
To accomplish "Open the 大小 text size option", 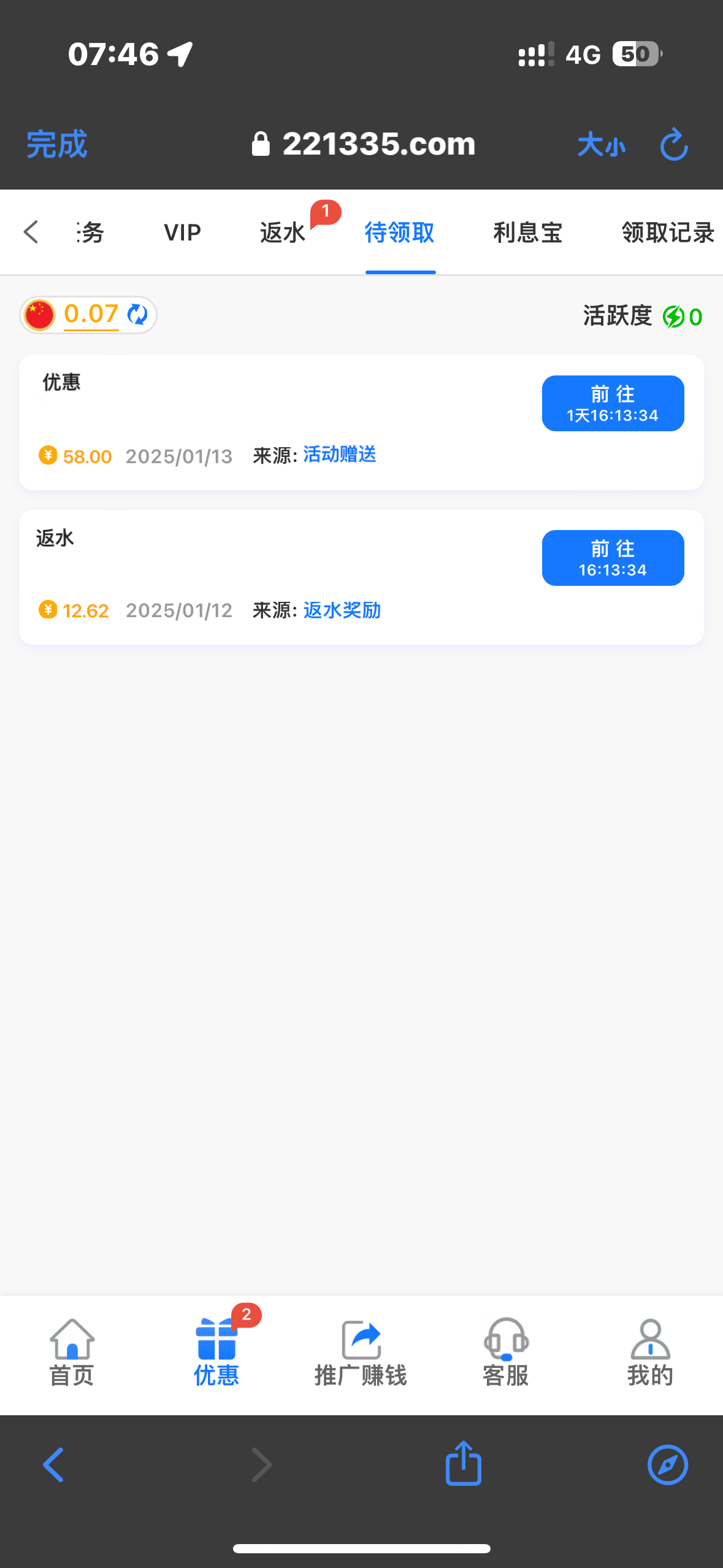I will (601, 145).
